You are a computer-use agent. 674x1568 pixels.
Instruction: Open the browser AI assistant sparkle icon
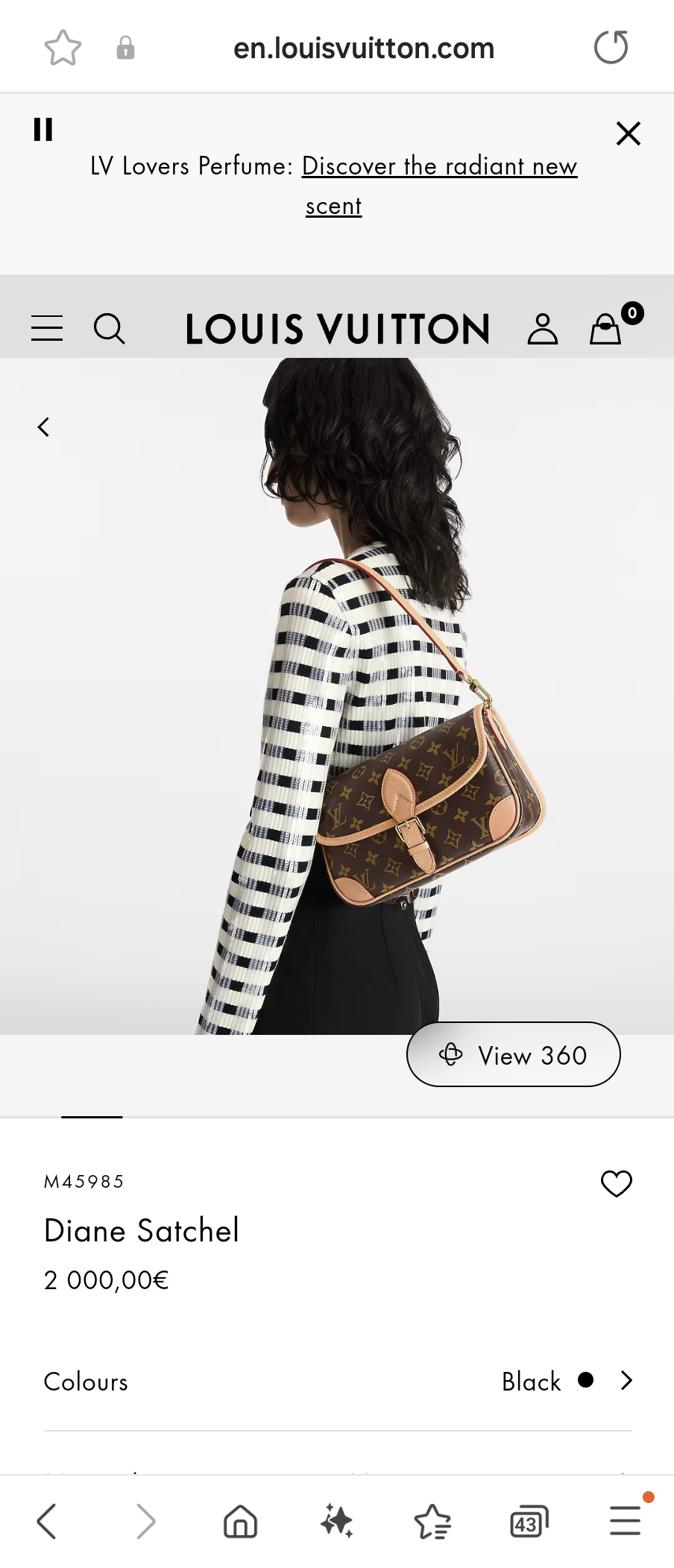click(336, 1521)
